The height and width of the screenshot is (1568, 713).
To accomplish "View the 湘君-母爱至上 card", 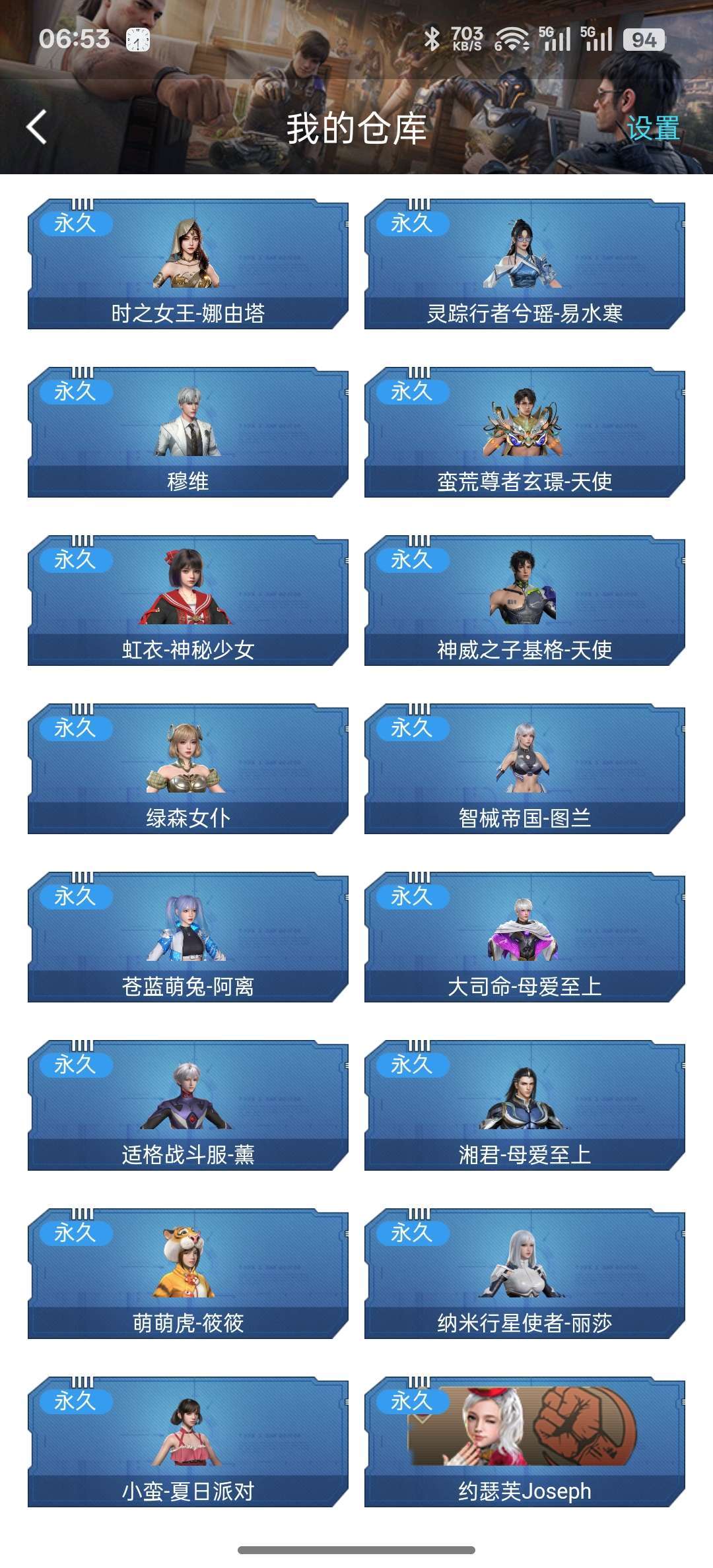I will [525, 1105].
